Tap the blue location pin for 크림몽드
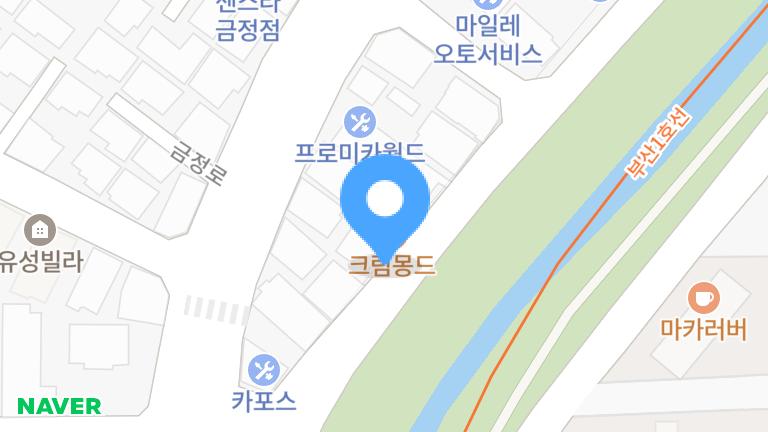768x432 pixels. tap(385, 201)
